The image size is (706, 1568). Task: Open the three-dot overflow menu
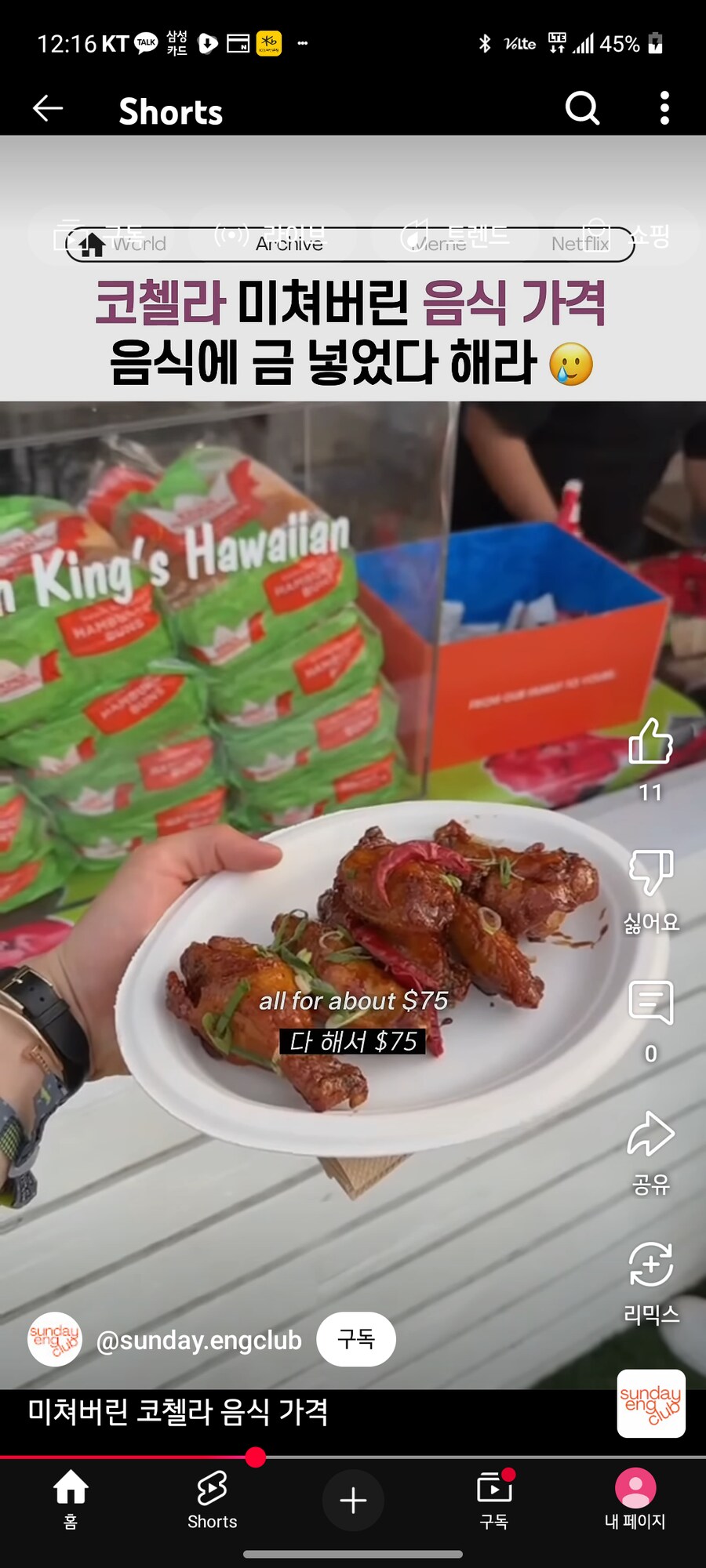click(x=664, y=108)
